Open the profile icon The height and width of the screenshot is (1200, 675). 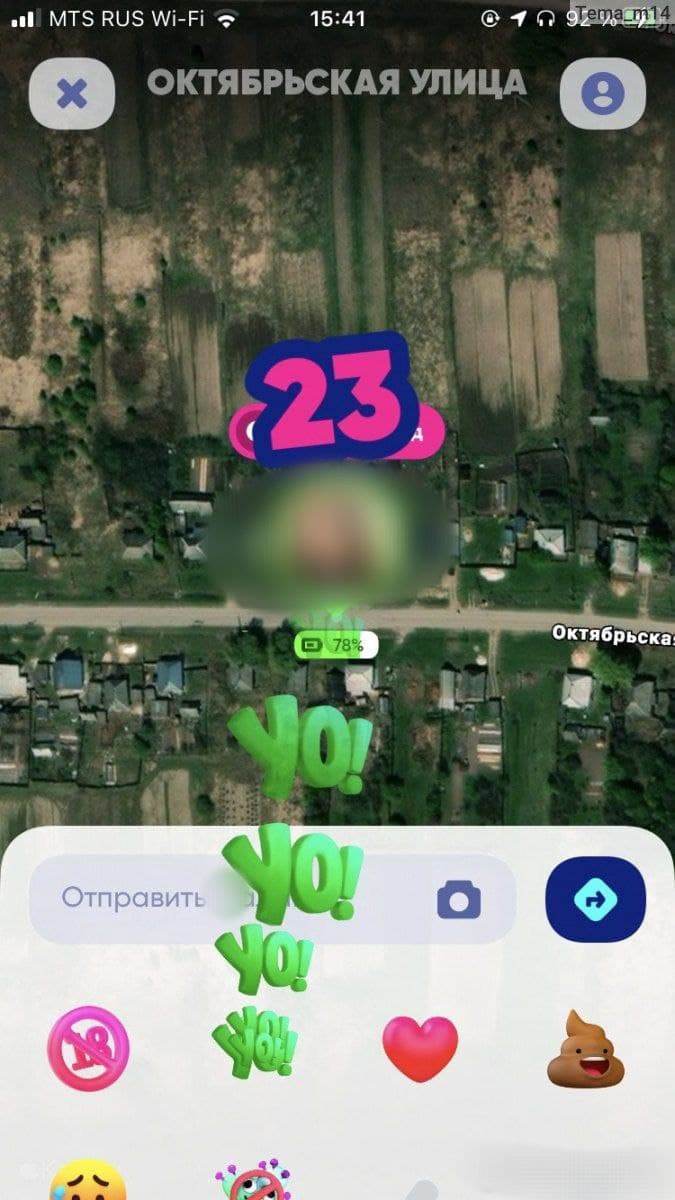pyautogui.click(x=602, y=94)
